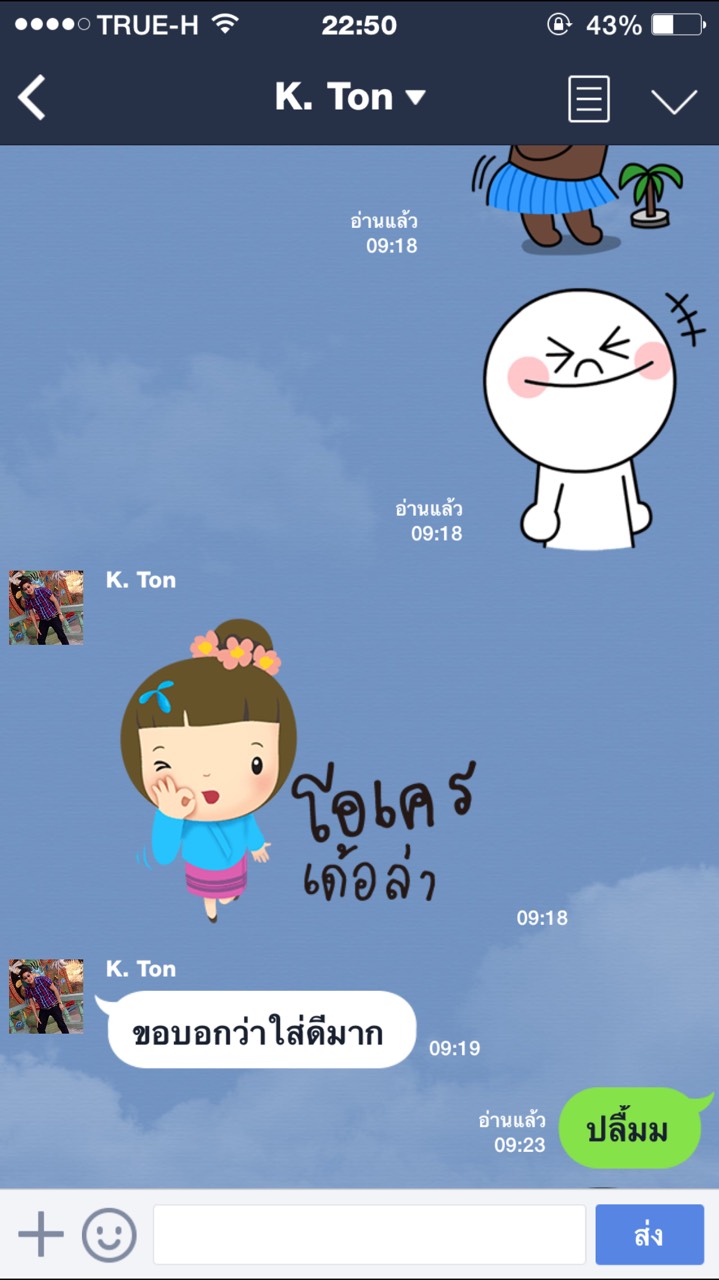
Task: Go back to the chat list
Action: tap(32, 98)
